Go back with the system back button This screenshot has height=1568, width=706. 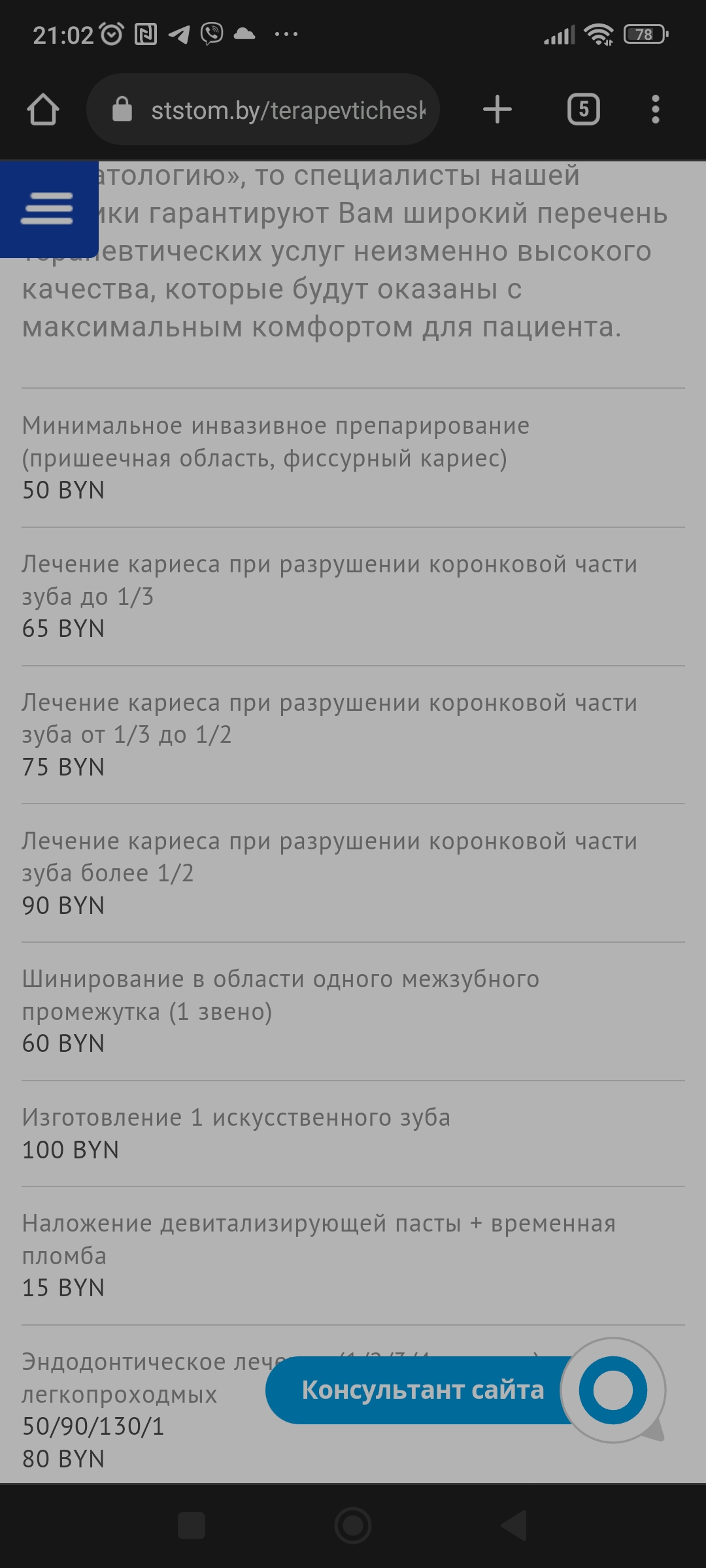pos(514,1526)
